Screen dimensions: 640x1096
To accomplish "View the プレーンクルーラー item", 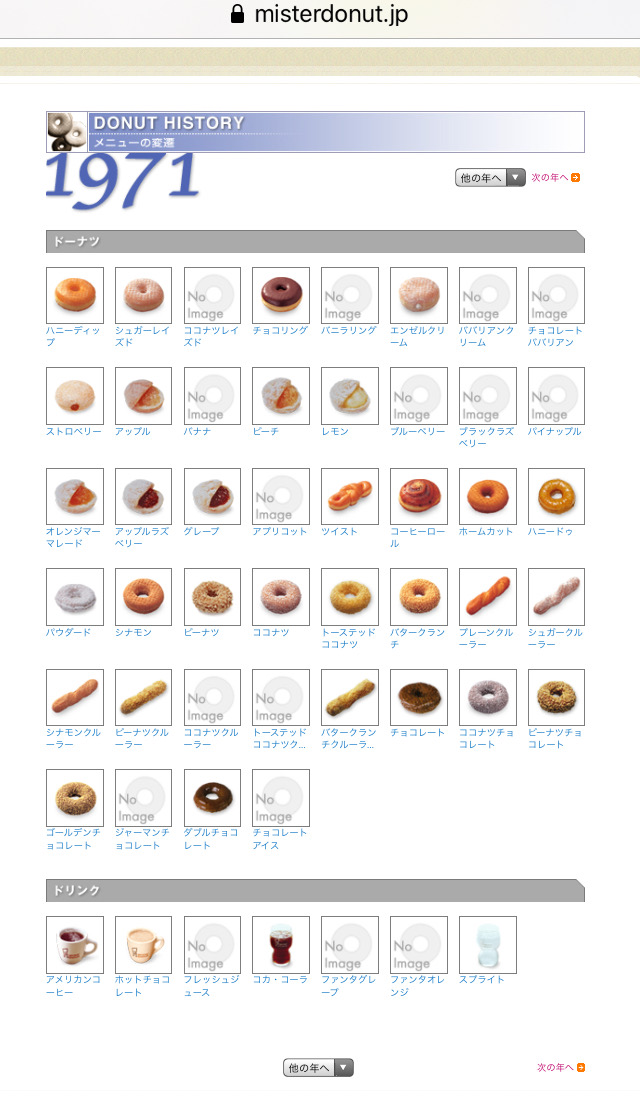I will tap(487, 597).
